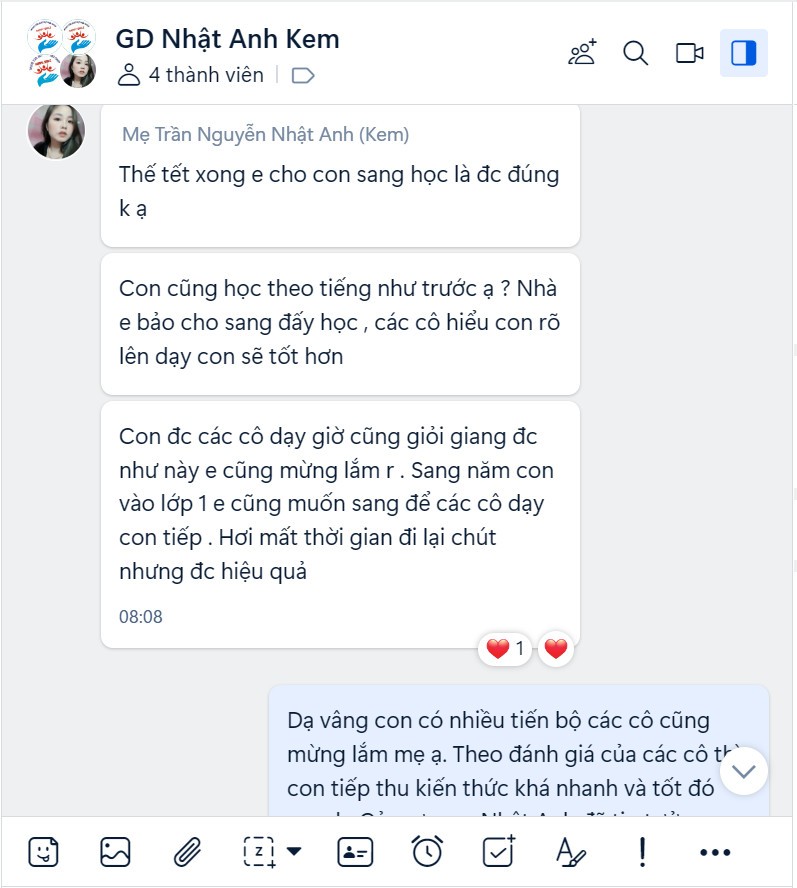Open the image upload icon
The width and height of the screenshot is (797, 888).
pos(115,851)
